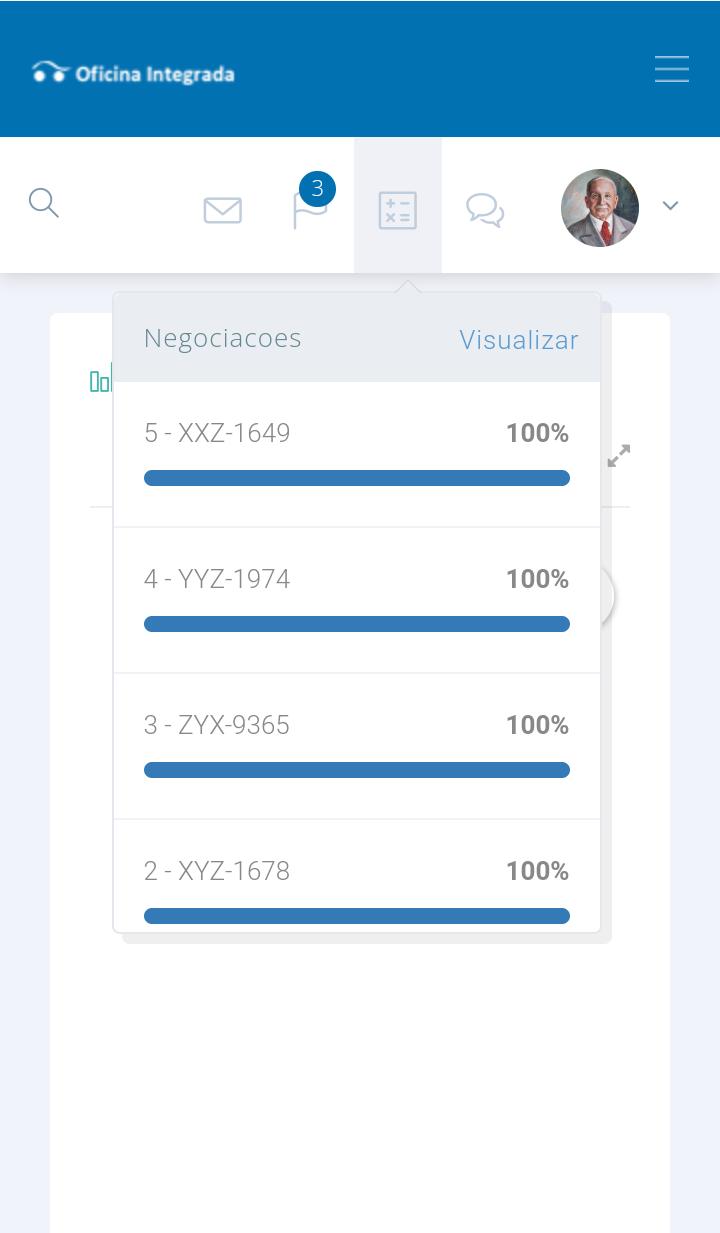Open the profile dropdown chevron
The image size is (720, 1233).
(670, 205)
